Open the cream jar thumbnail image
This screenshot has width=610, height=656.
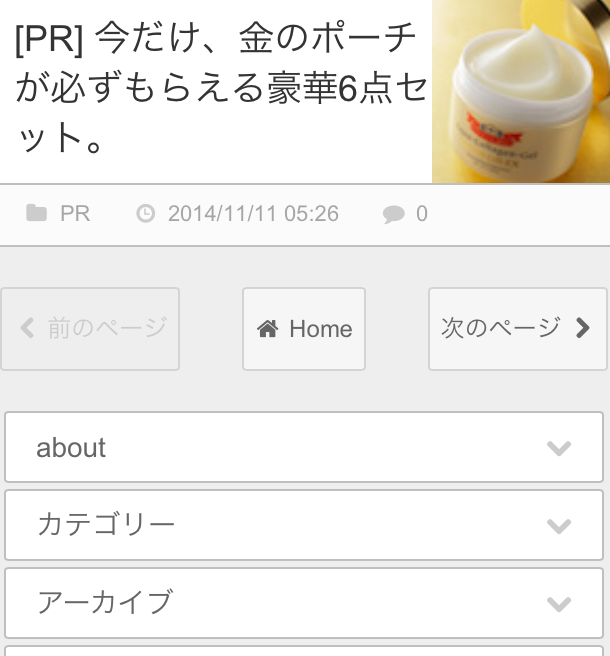pos(520,91)
